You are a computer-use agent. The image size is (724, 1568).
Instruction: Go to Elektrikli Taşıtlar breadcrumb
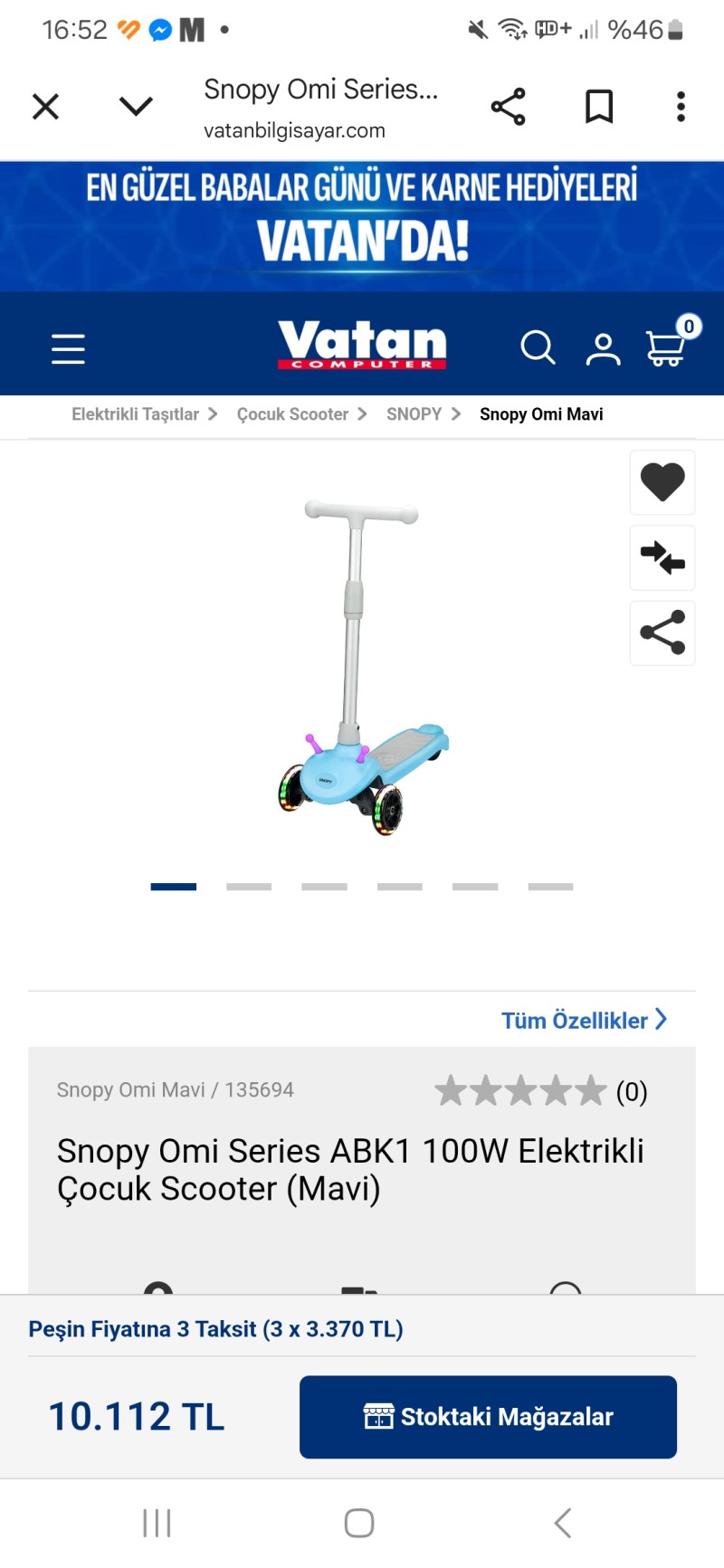pos(136,414)
